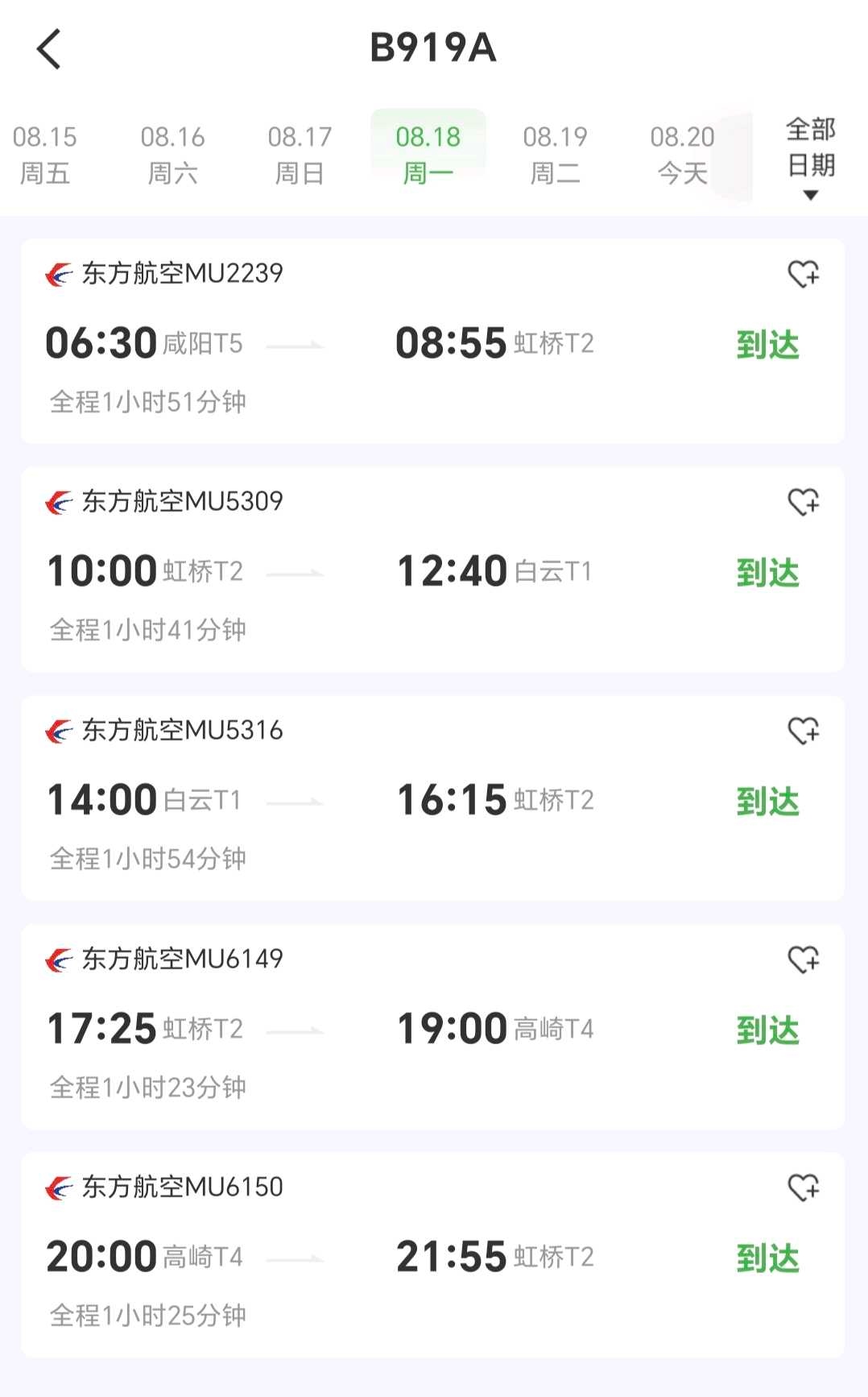Jump to the 08.20 今天 tab
Screen dimensions: 868x1397
[x=683, y=155]
